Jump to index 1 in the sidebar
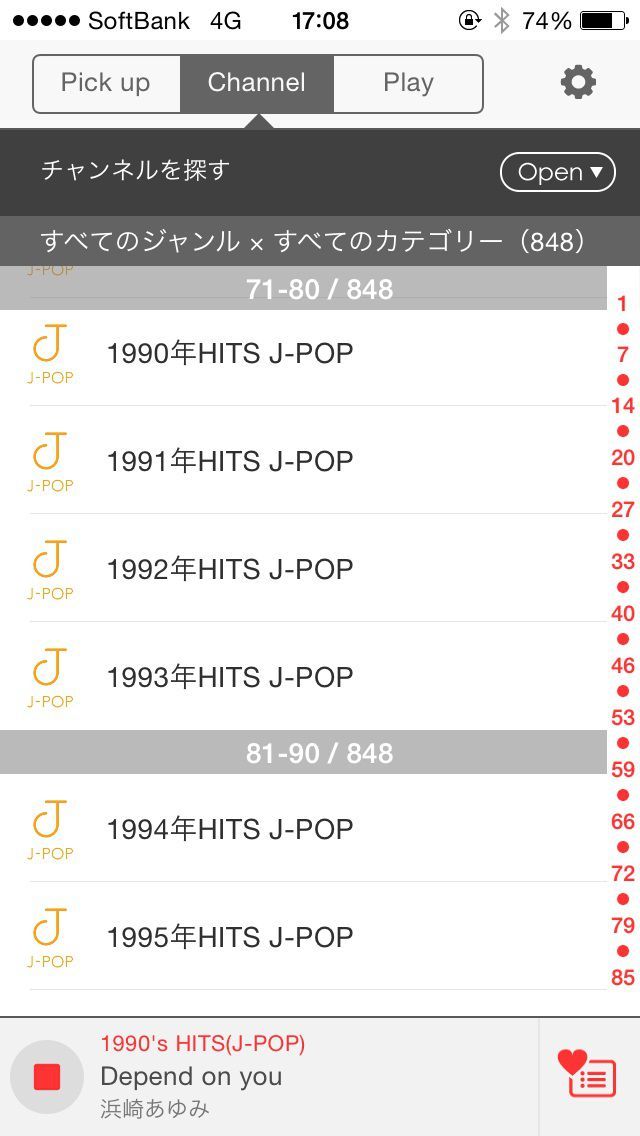Image resolution: width=640 pixels, height=1136 pixels. (622, 304)
